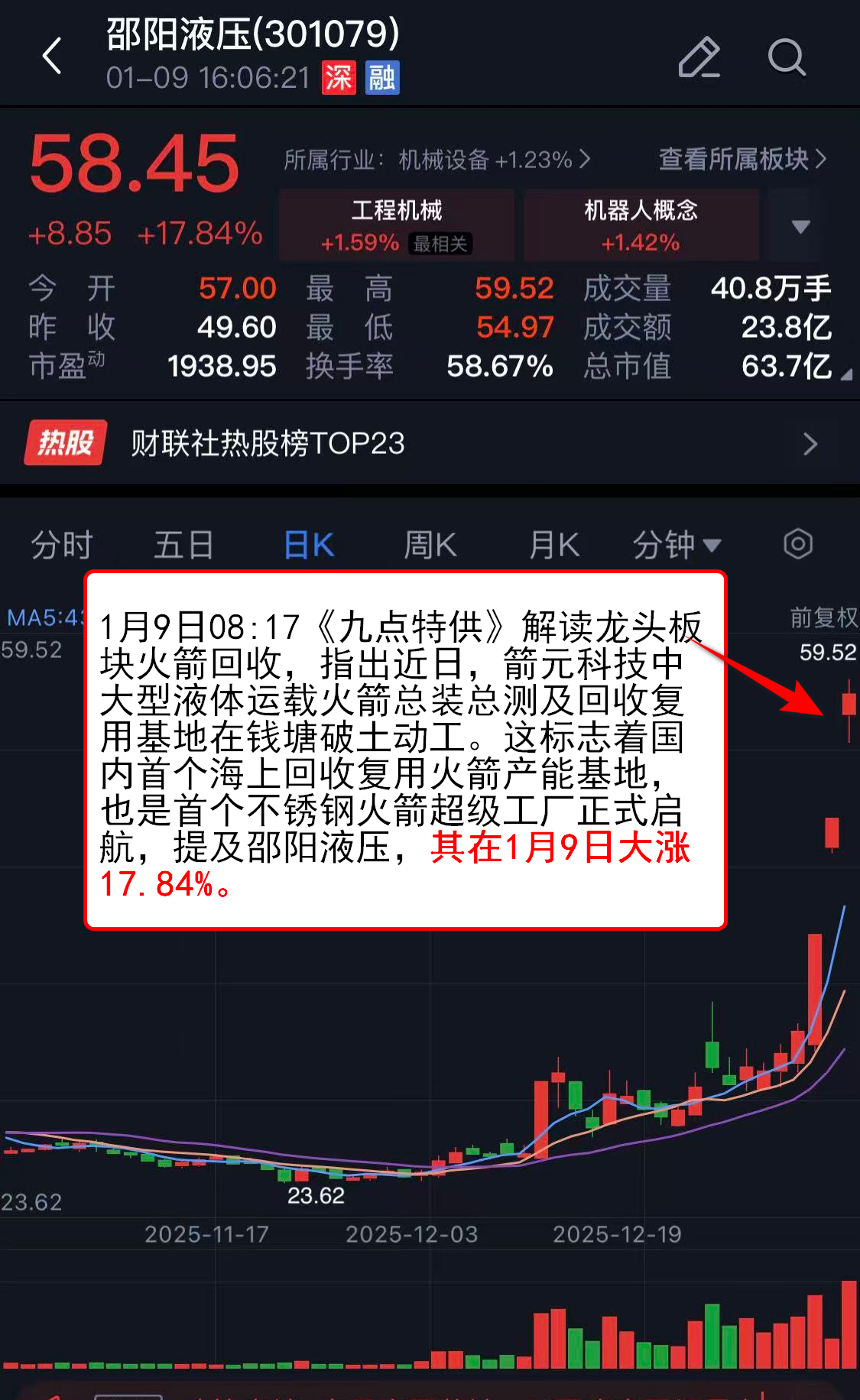Screen dimensions: 860x1400
Task: Open the chart settings icon
Action: pyautogui.click(x=797, y=544)
